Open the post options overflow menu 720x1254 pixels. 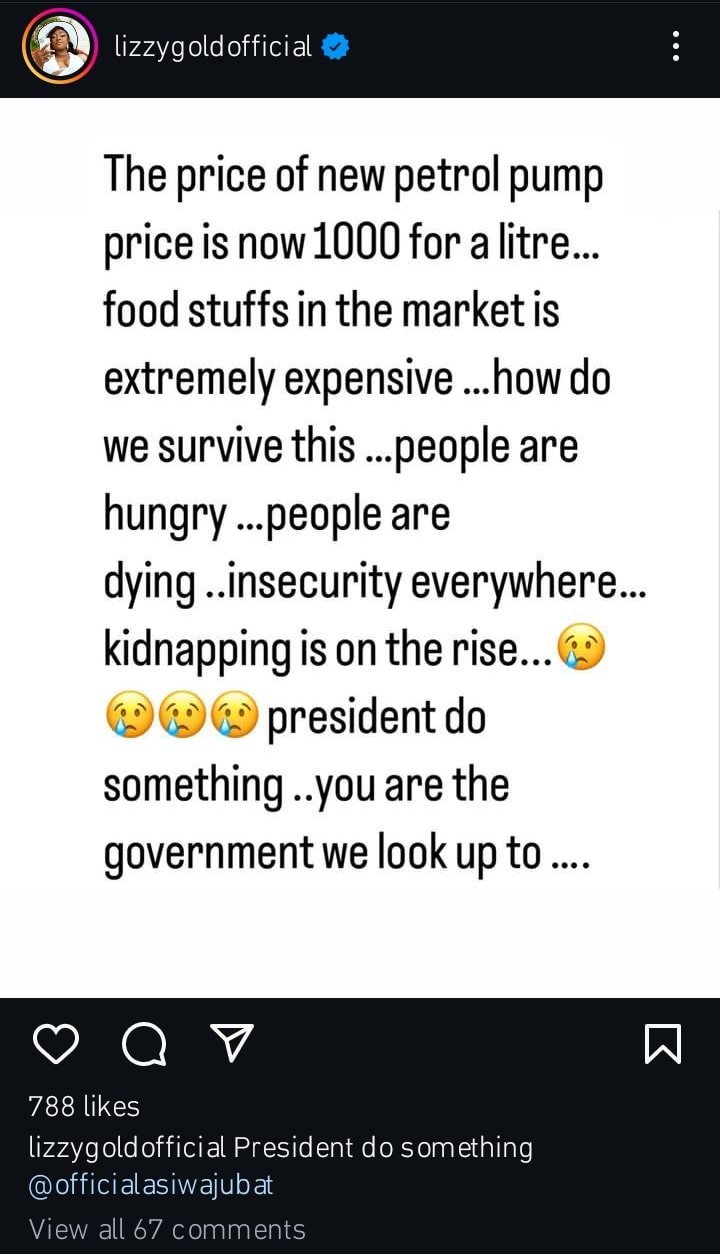[675, 46]
